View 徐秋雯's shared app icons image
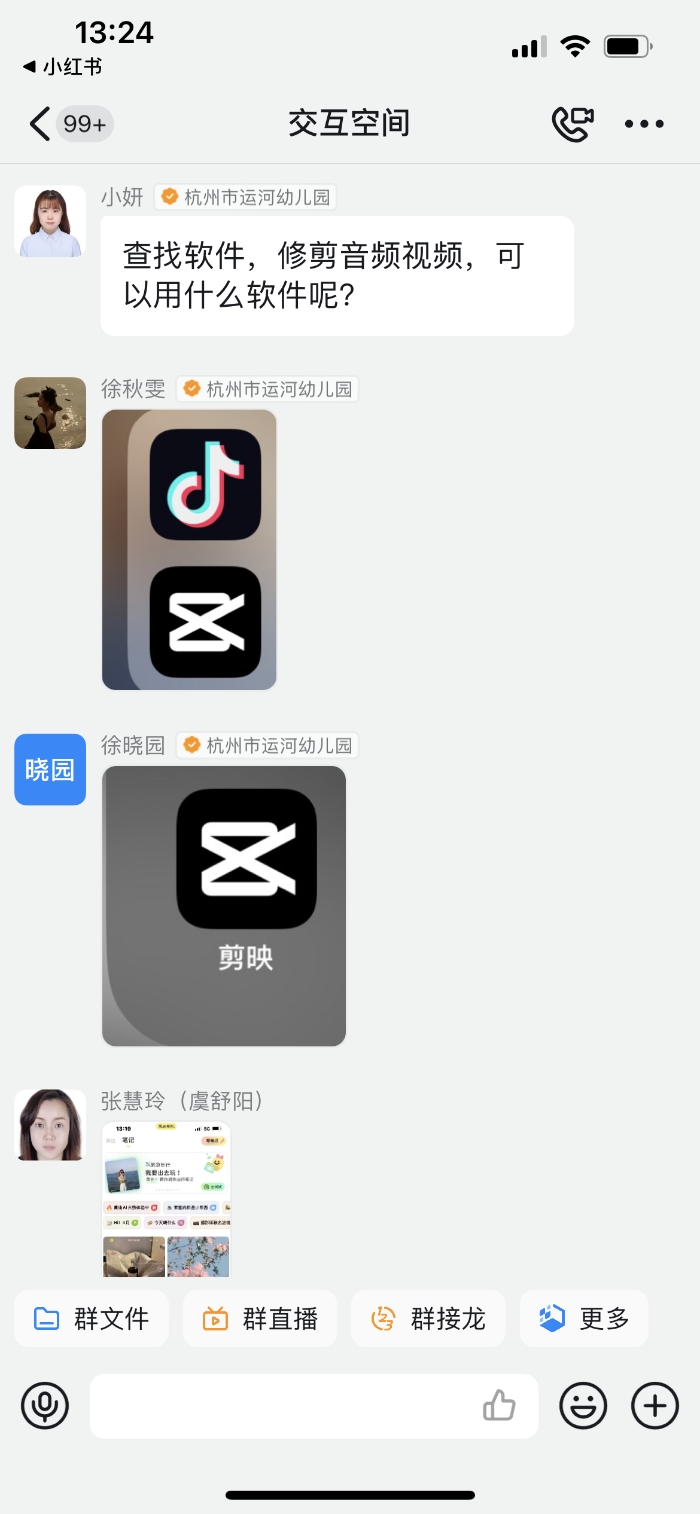The width and height of the screenshot is (700, 1514). (x=189, y=549)
